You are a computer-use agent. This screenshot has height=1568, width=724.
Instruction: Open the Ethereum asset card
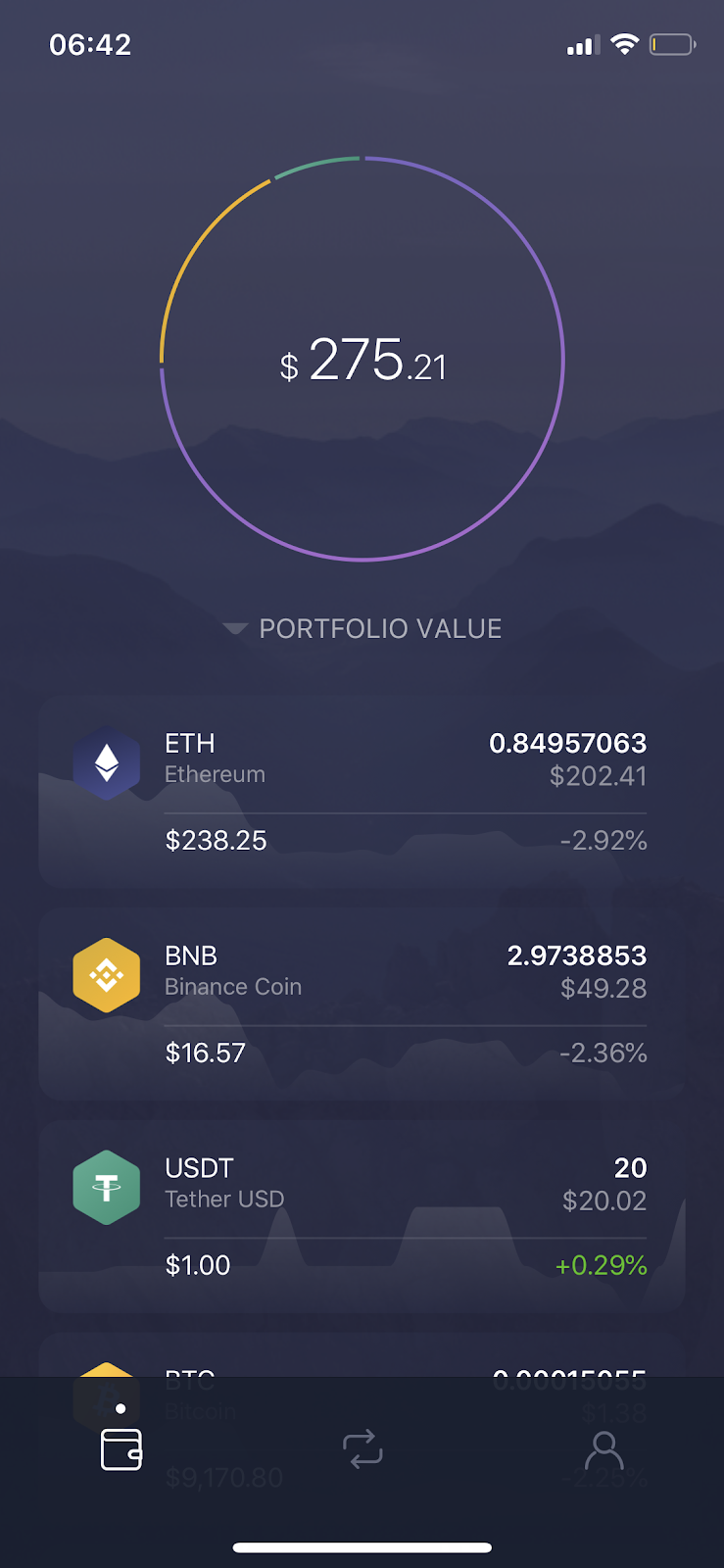(x=362, y=791)
